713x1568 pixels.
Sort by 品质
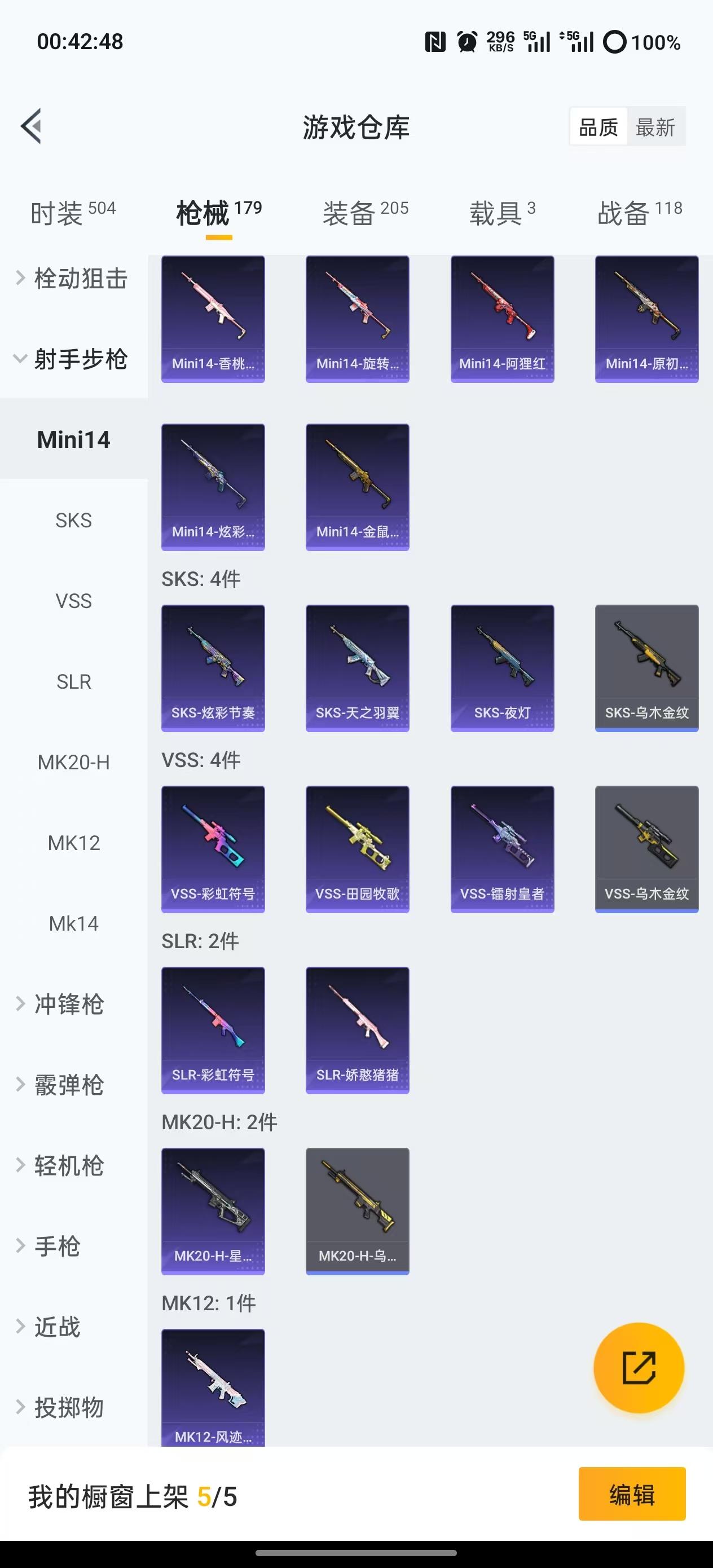598,127
